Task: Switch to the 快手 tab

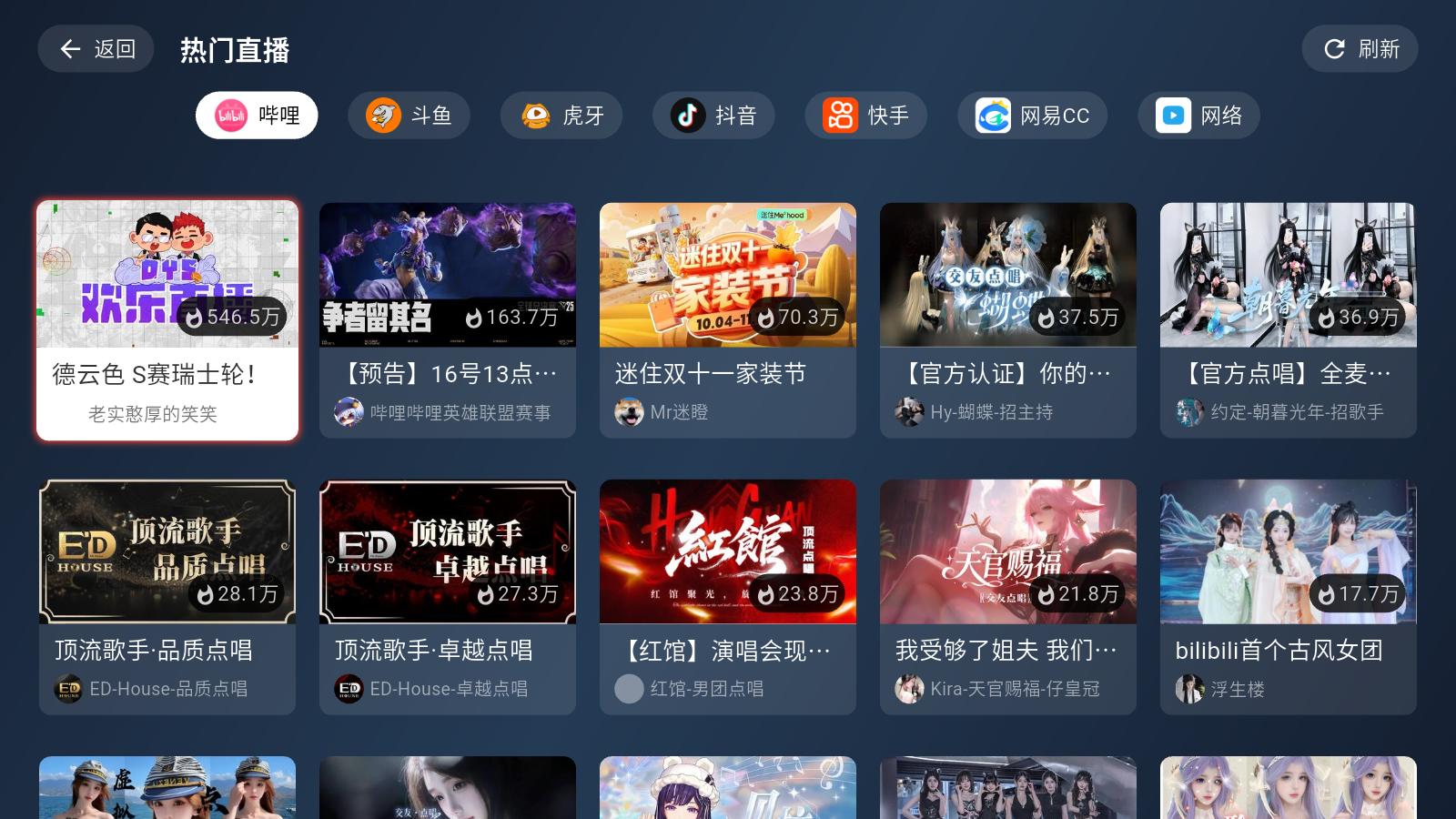Action: [865, 116]
